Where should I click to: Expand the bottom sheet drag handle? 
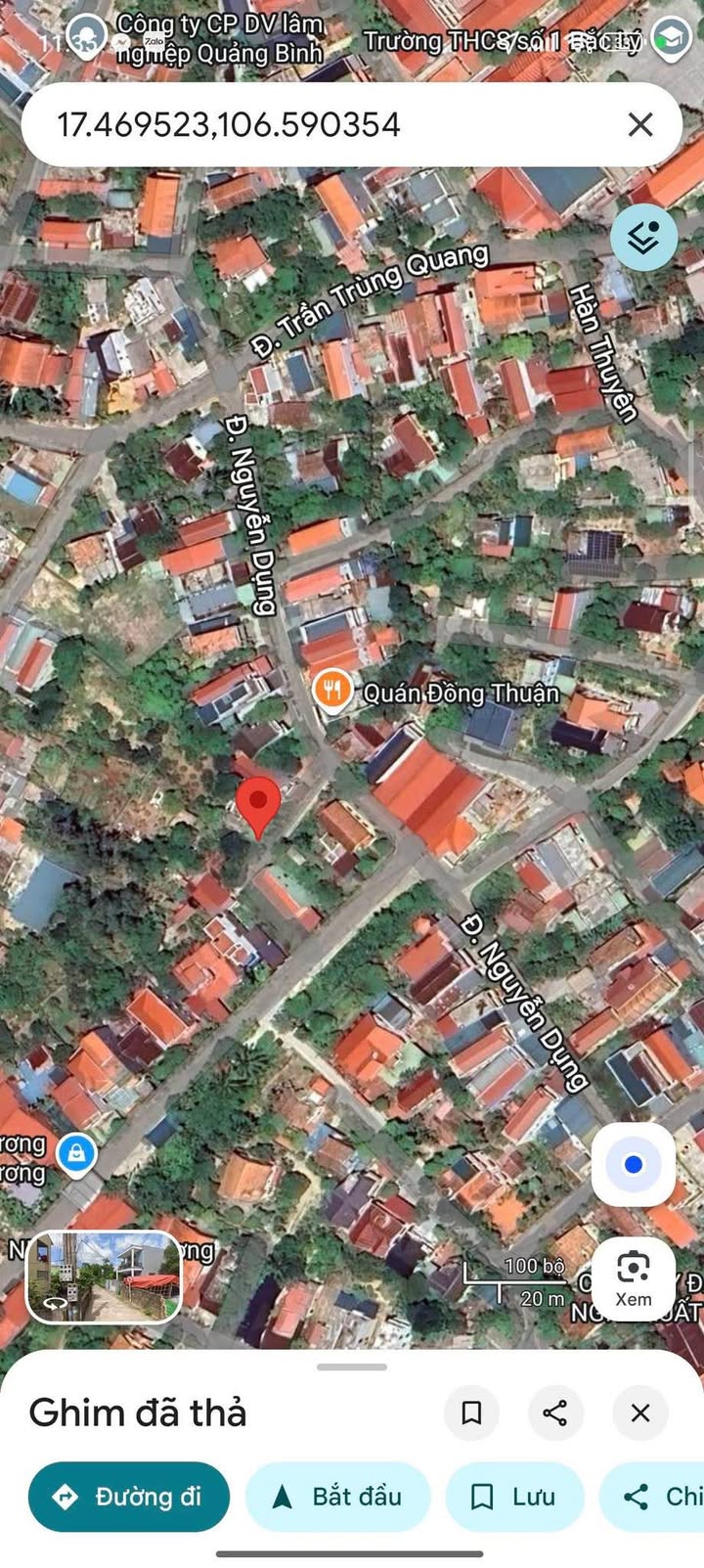coord(352,1366)
